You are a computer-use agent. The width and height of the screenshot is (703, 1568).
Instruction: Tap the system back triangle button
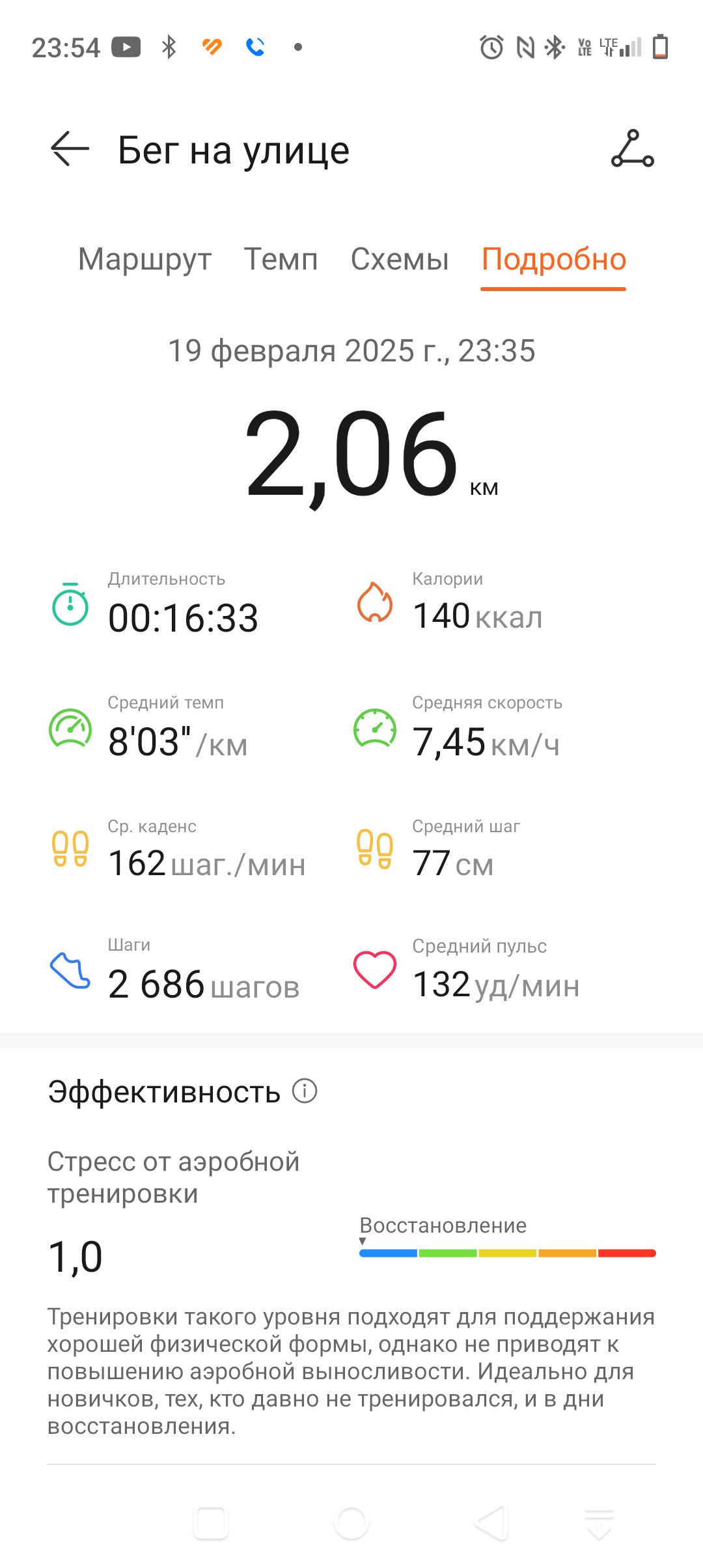pyautogui.click(x=491, y=1523)
